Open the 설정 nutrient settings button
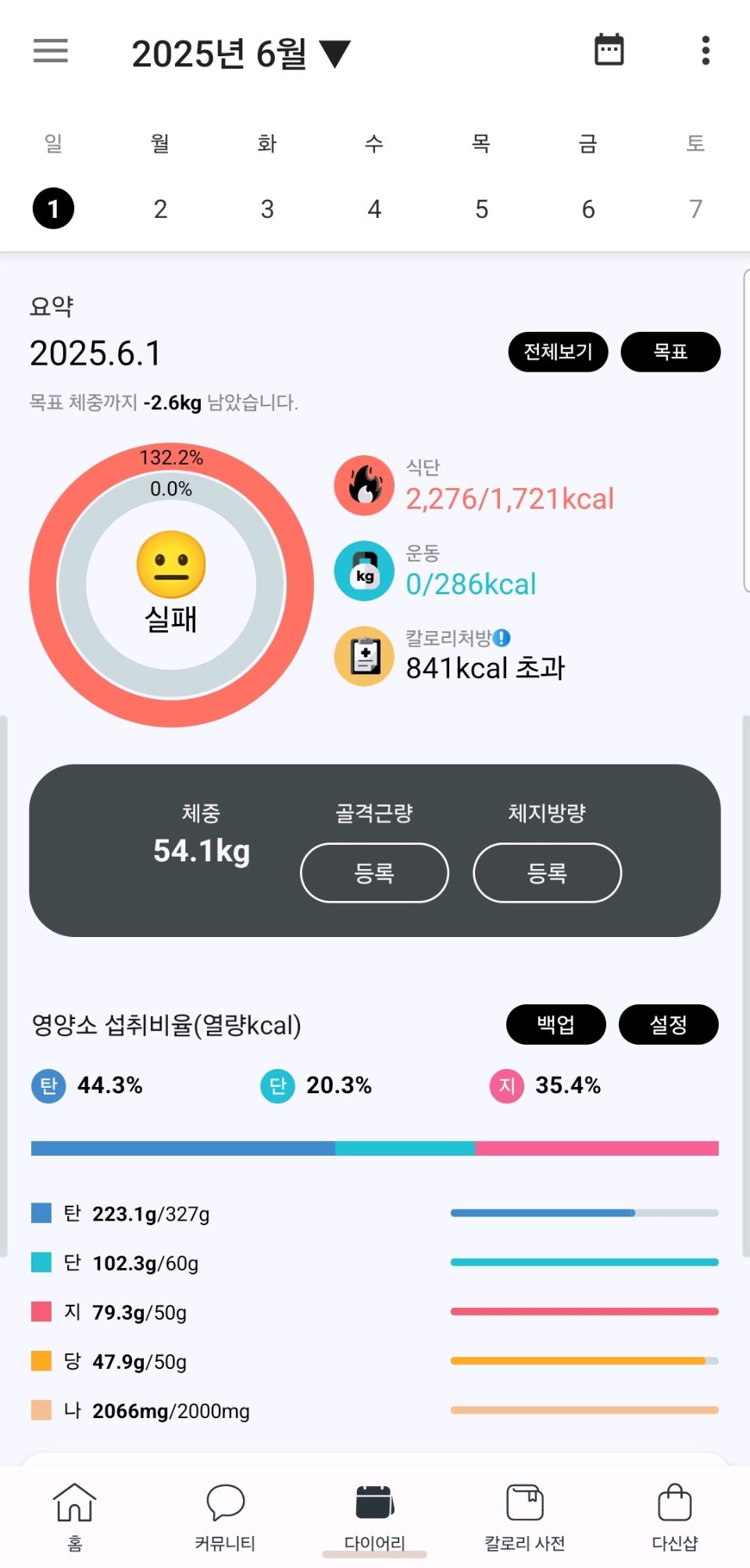750x1568 pixels. coord(668,1025)
